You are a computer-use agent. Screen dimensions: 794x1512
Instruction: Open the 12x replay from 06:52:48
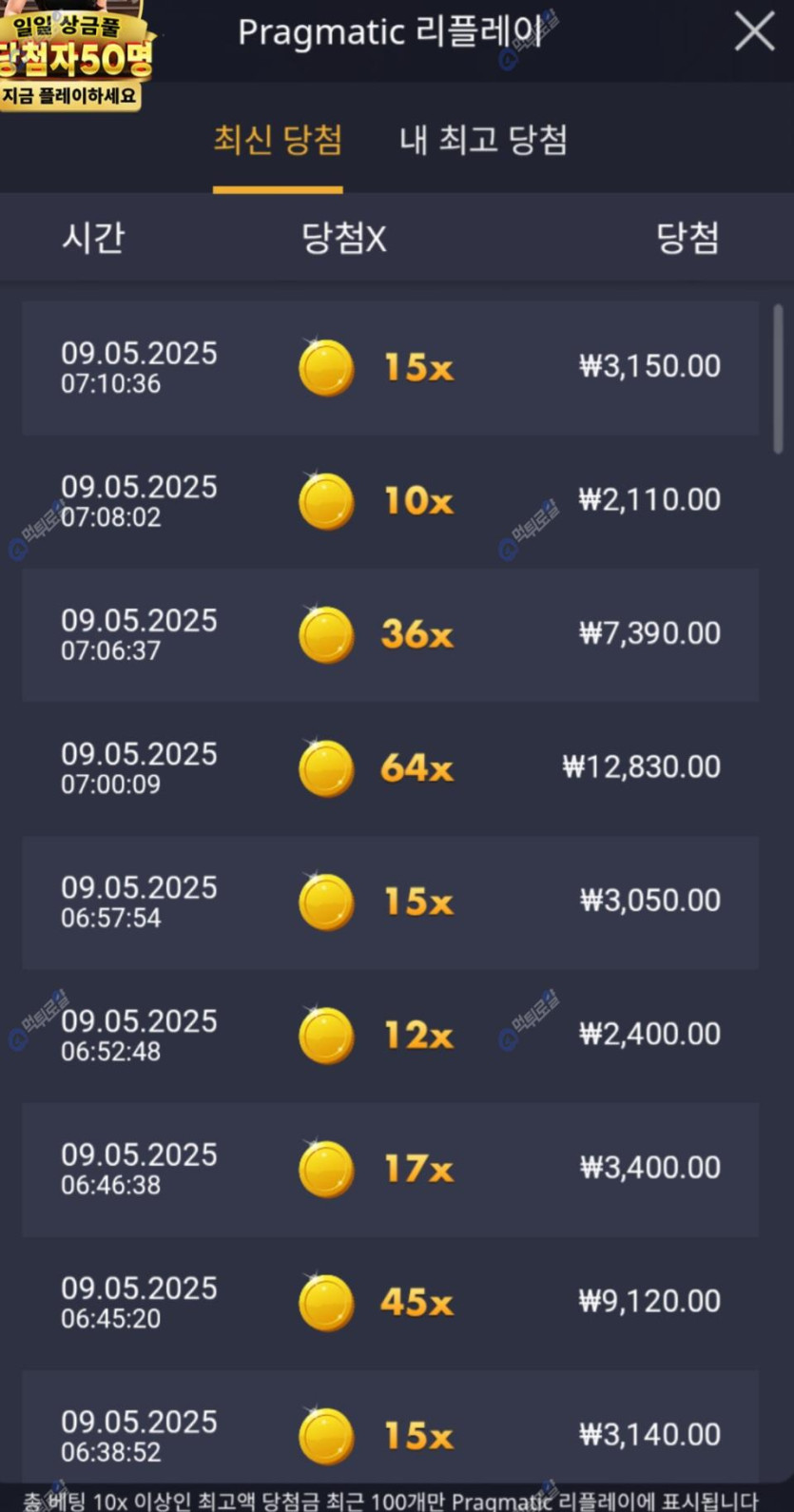click(390, 1036)
